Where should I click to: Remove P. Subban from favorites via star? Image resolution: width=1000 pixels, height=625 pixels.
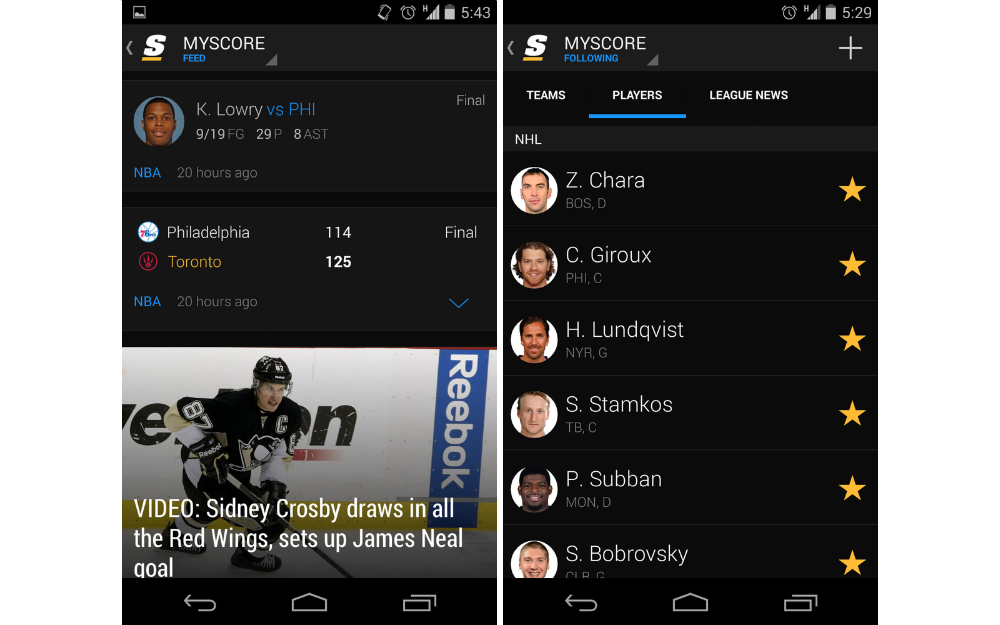[x=851, y=488]
